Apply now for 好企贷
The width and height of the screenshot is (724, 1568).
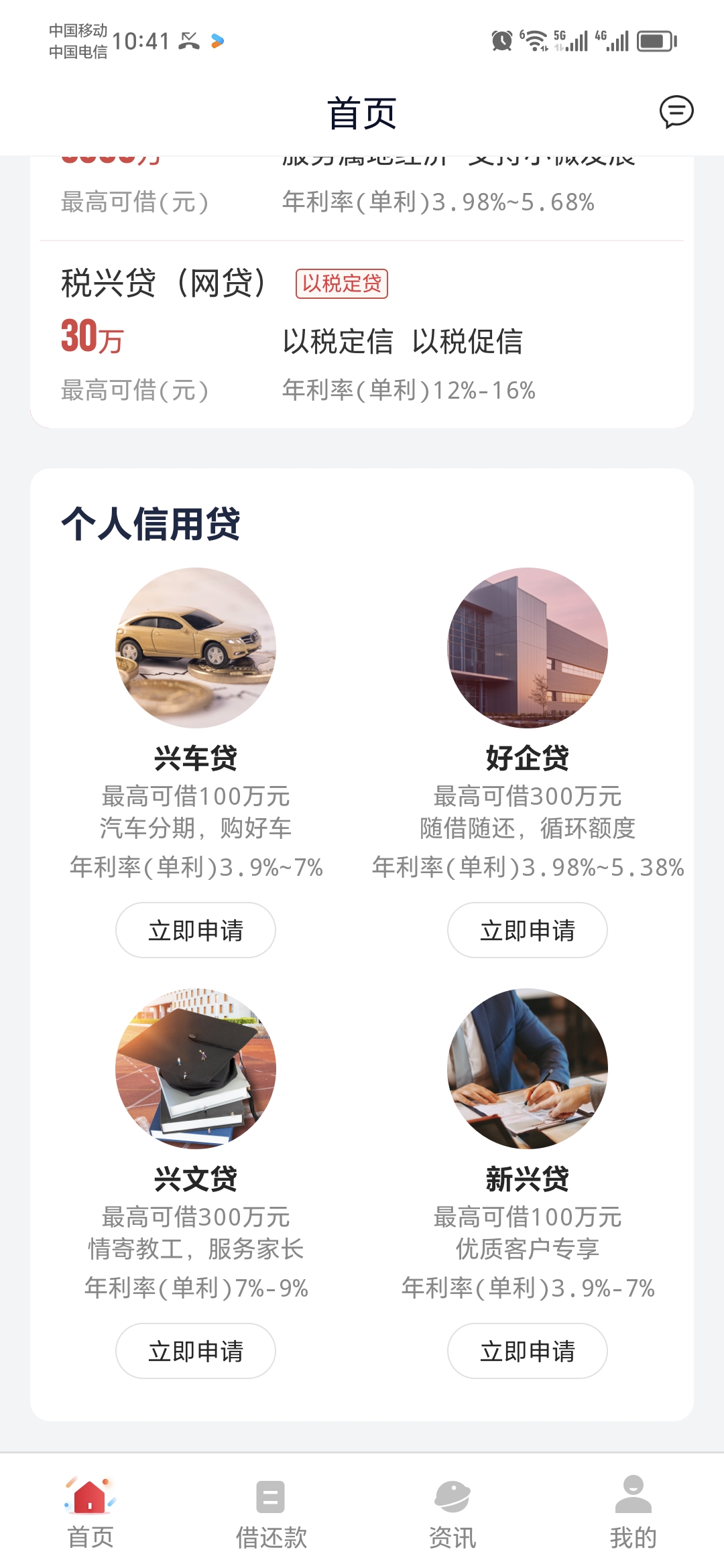[x=528, y=930]
